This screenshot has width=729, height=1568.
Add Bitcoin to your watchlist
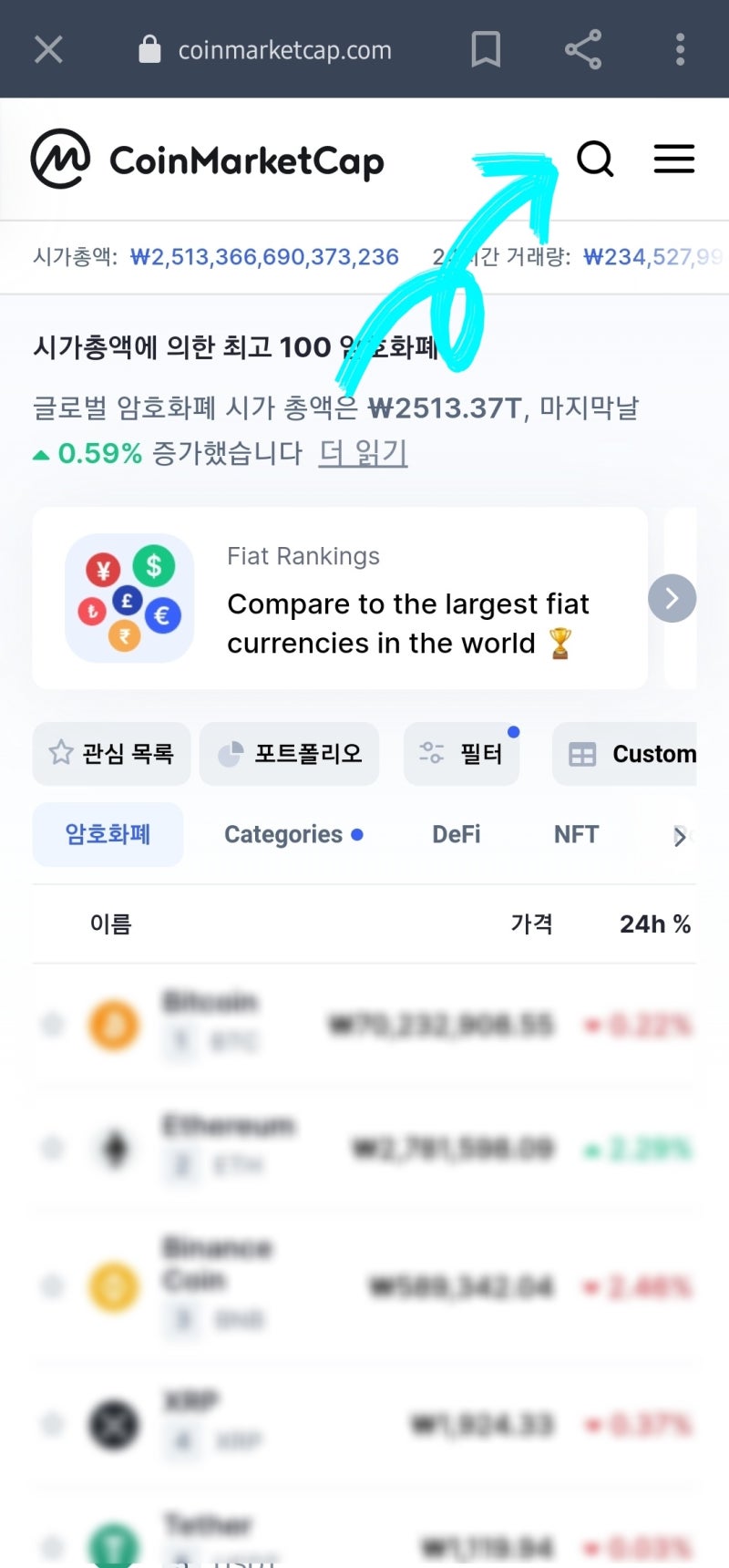click(x=52, y=1024)
